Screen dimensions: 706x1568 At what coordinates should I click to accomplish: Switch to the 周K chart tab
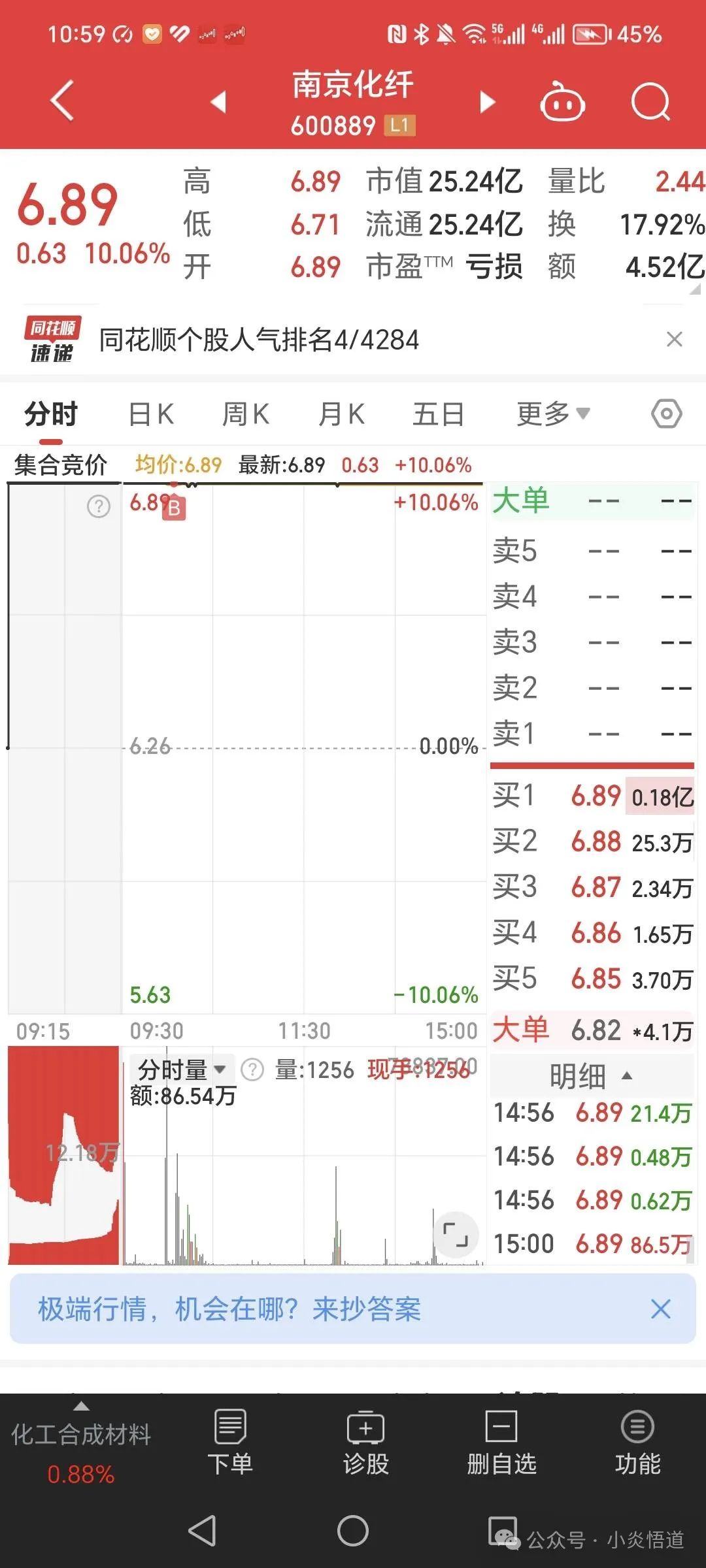click(246, 414)
